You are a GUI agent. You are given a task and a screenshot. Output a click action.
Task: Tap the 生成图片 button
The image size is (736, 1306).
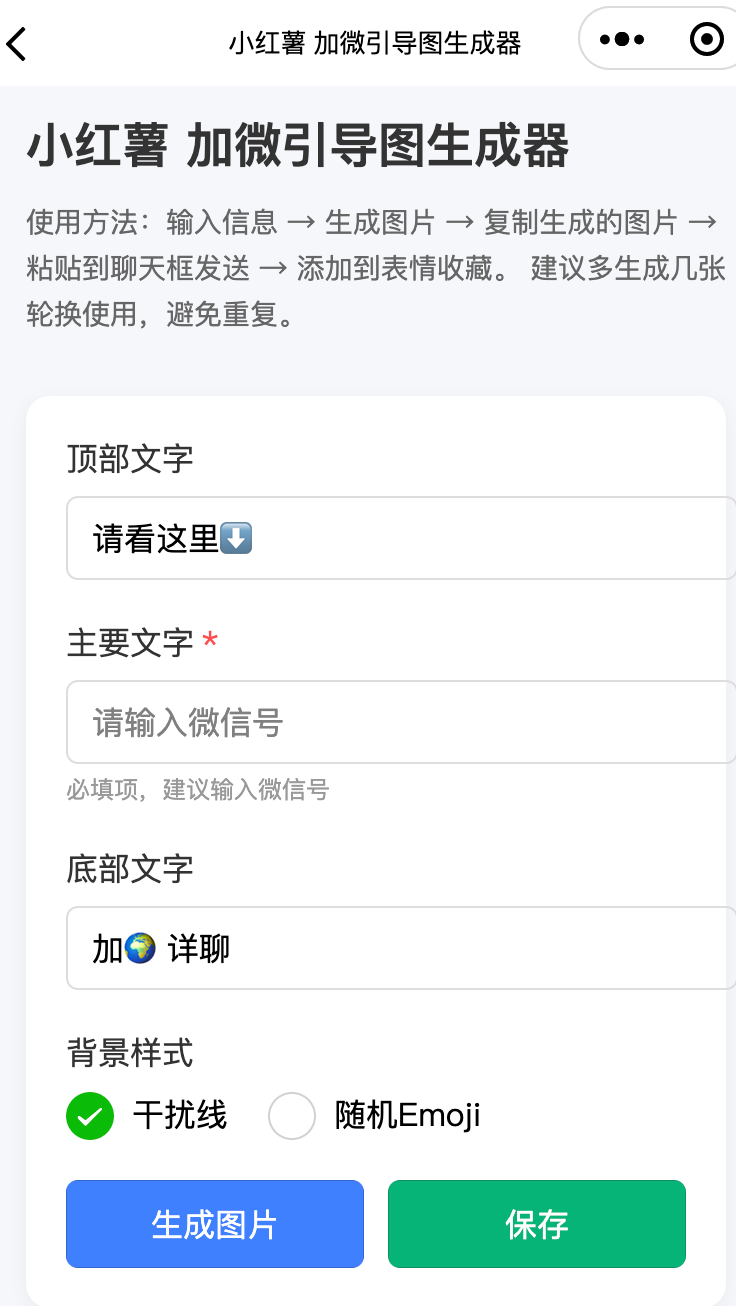point(215,1224)
